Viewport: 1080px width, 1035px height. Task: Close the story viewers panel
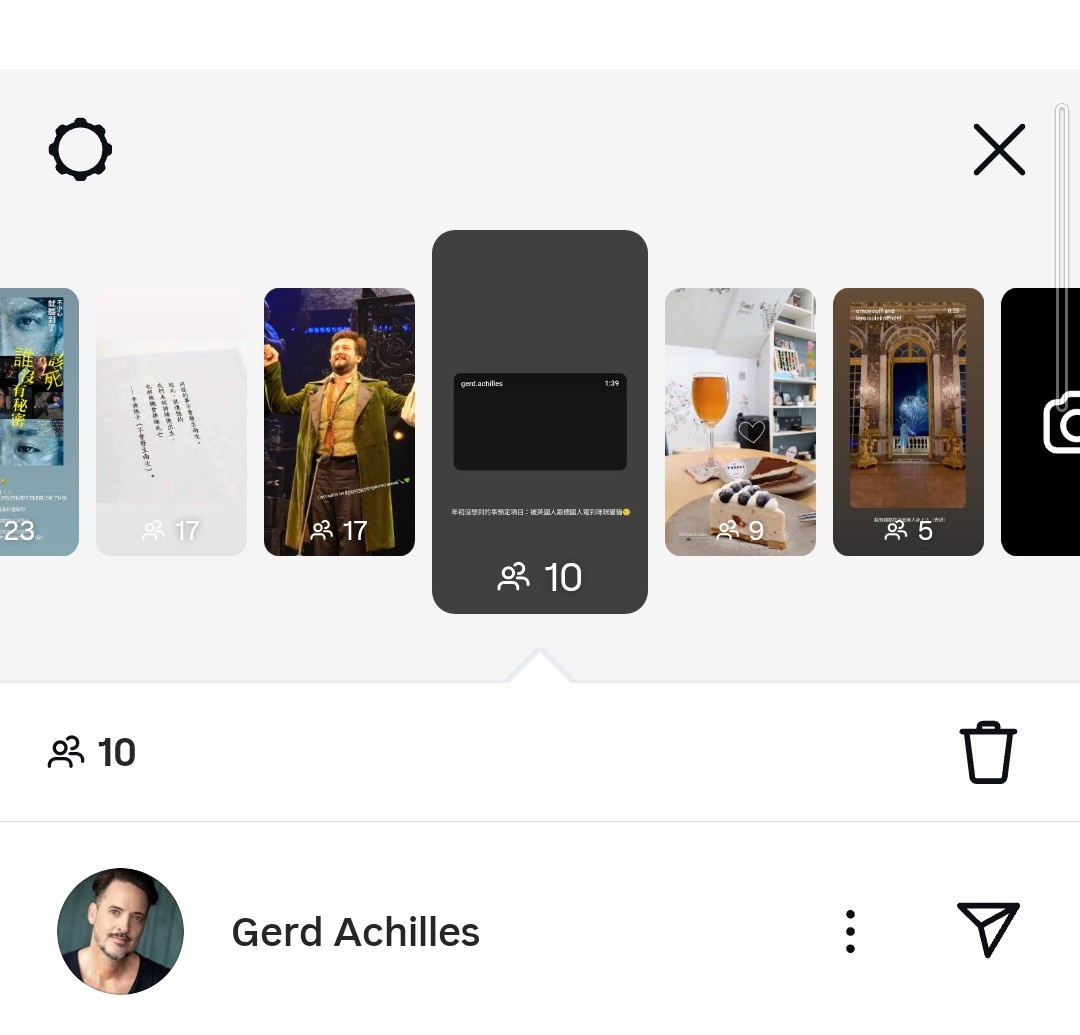click(999, 150)
